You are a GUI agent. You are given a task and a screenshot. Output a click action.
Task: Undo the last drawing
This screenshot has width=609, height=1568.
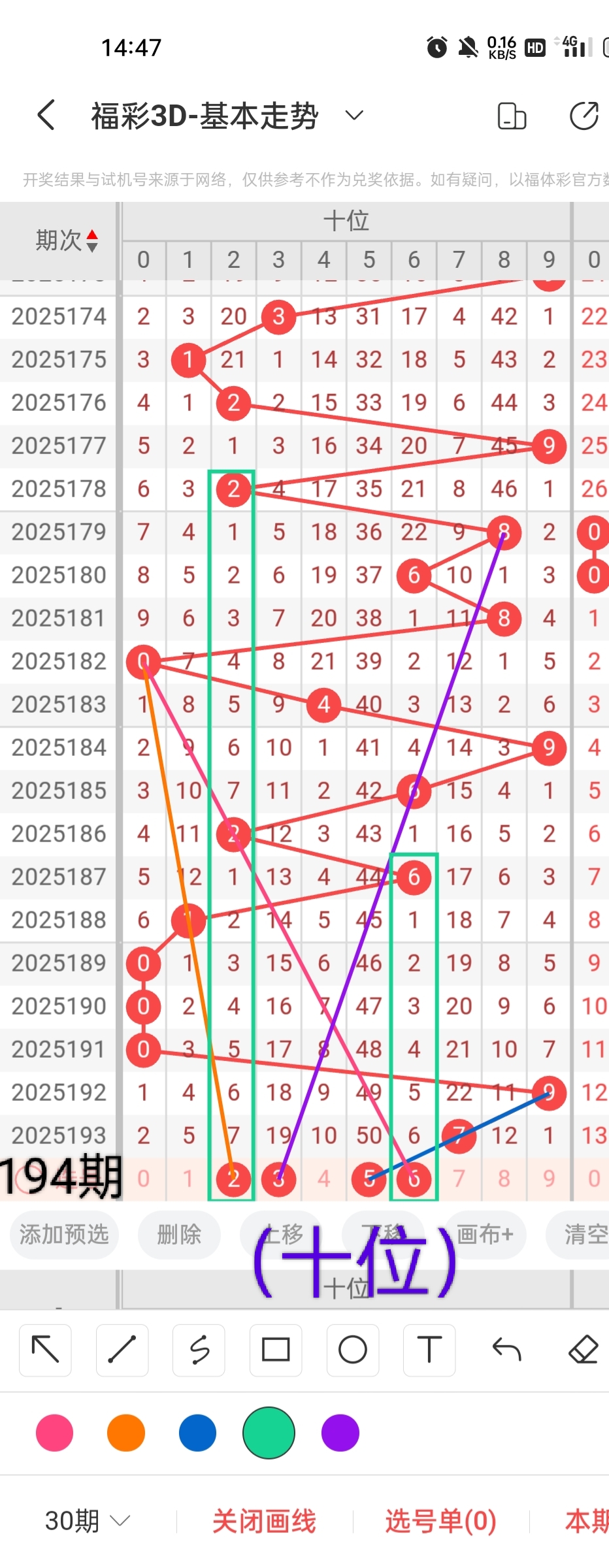pos(506,1350)
